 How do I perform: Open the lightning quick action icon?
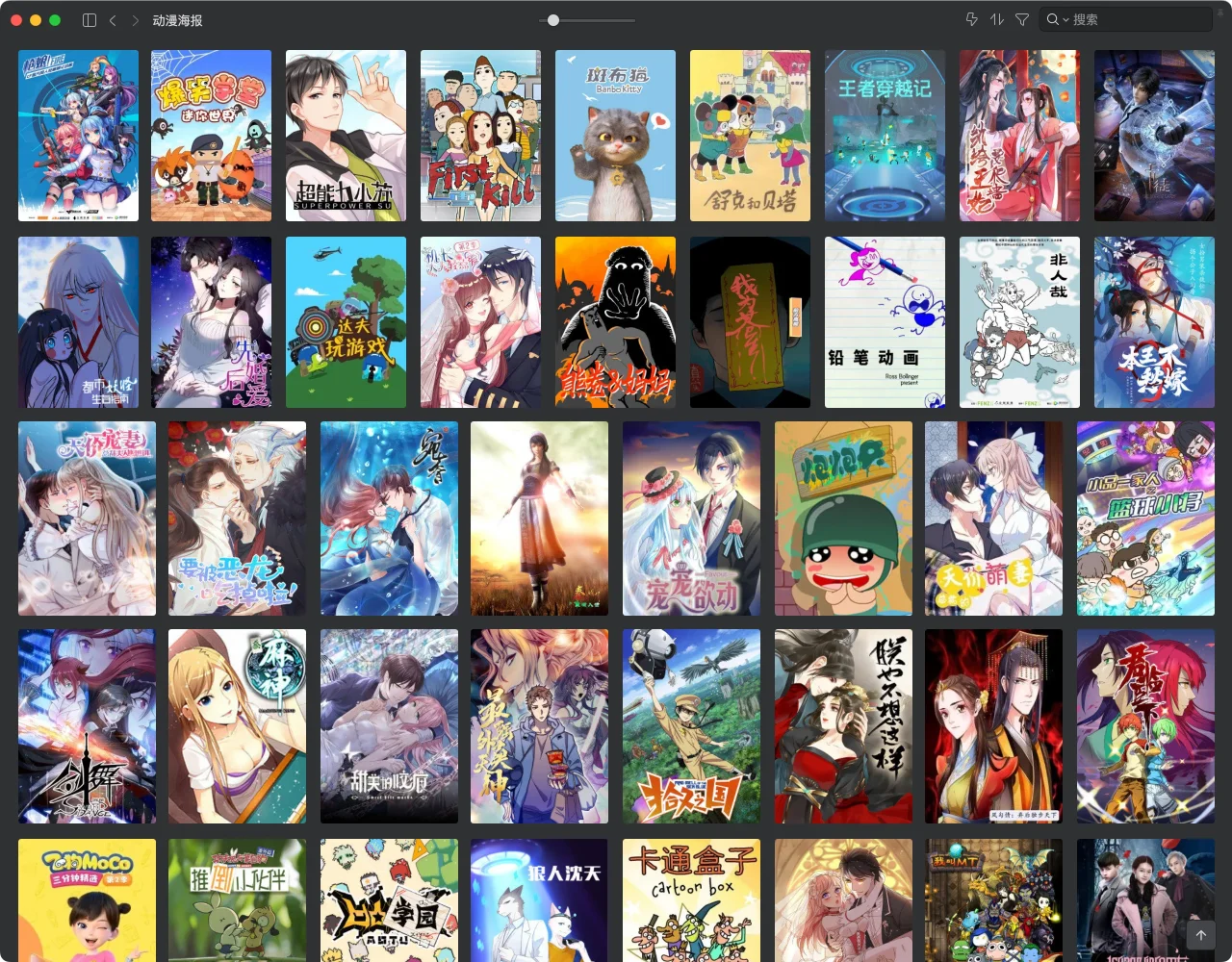(x=971, y=19)
